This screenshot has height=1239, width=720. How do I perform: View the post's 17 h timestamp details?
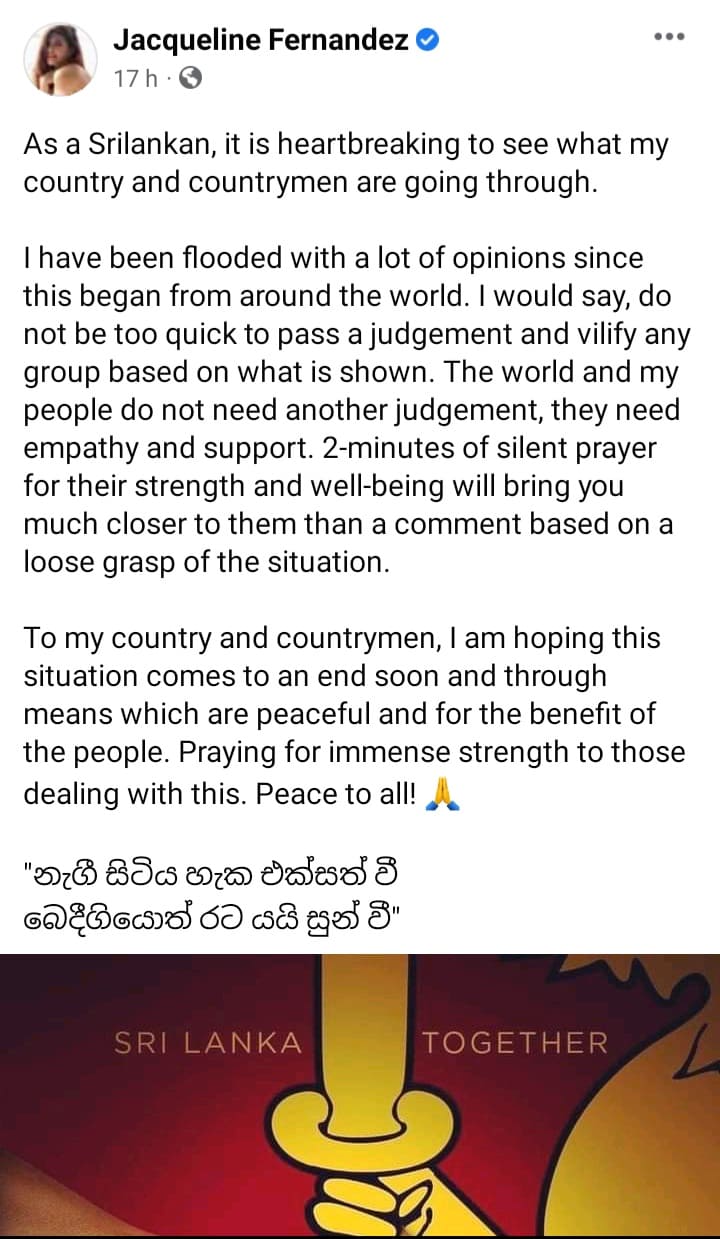135,78
